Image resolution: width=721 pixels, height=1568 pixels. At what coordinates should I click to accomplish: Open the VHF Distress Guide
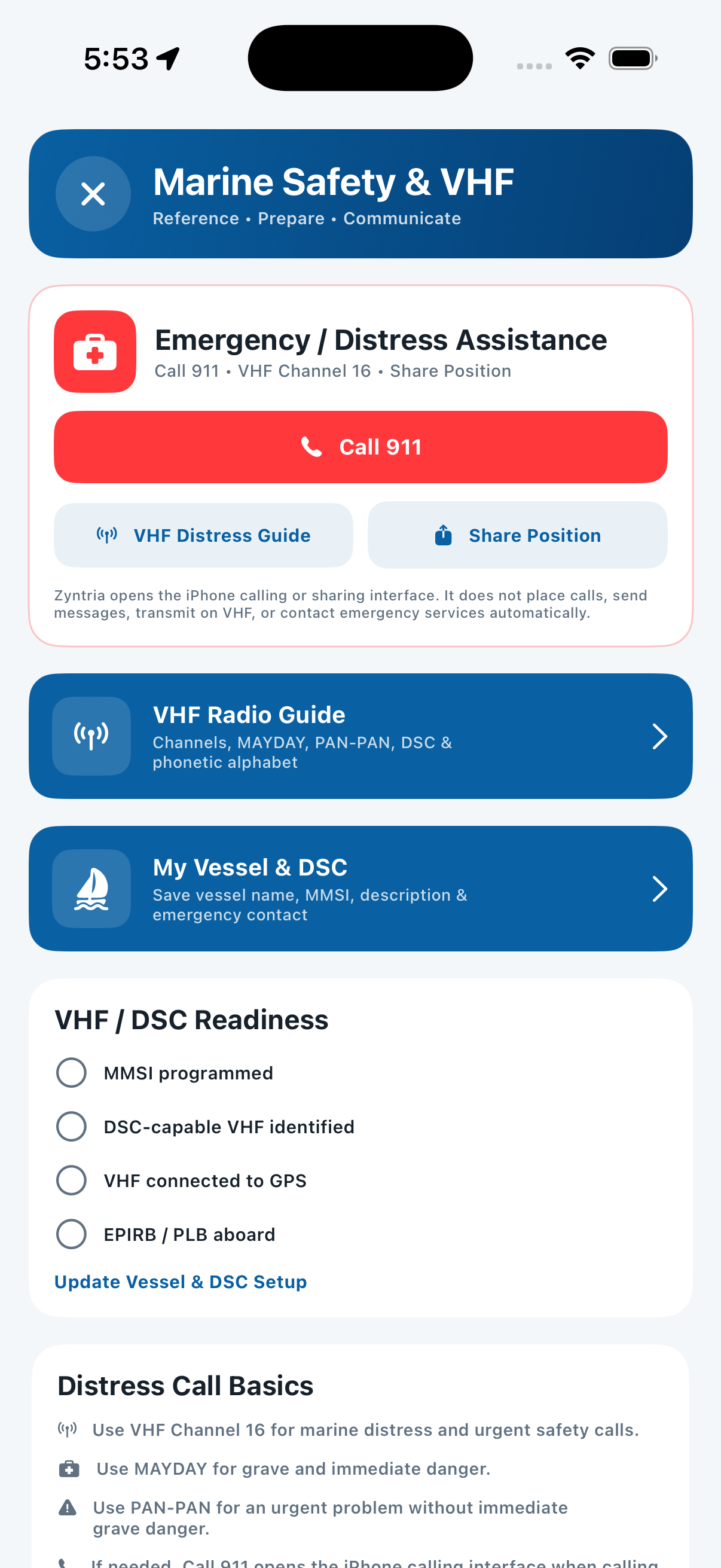pyautogui.click(x=203, y=535)
